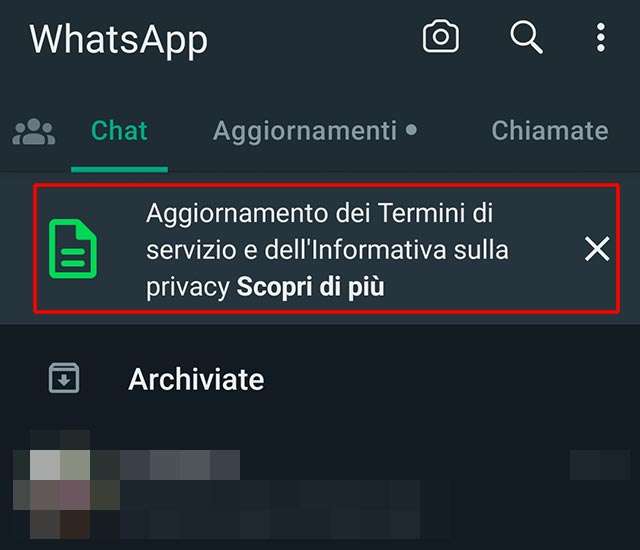Image resolution: width=640 pixels, height=550 pixels.
Task: Open the camera icon
Action: click(441, 38)
